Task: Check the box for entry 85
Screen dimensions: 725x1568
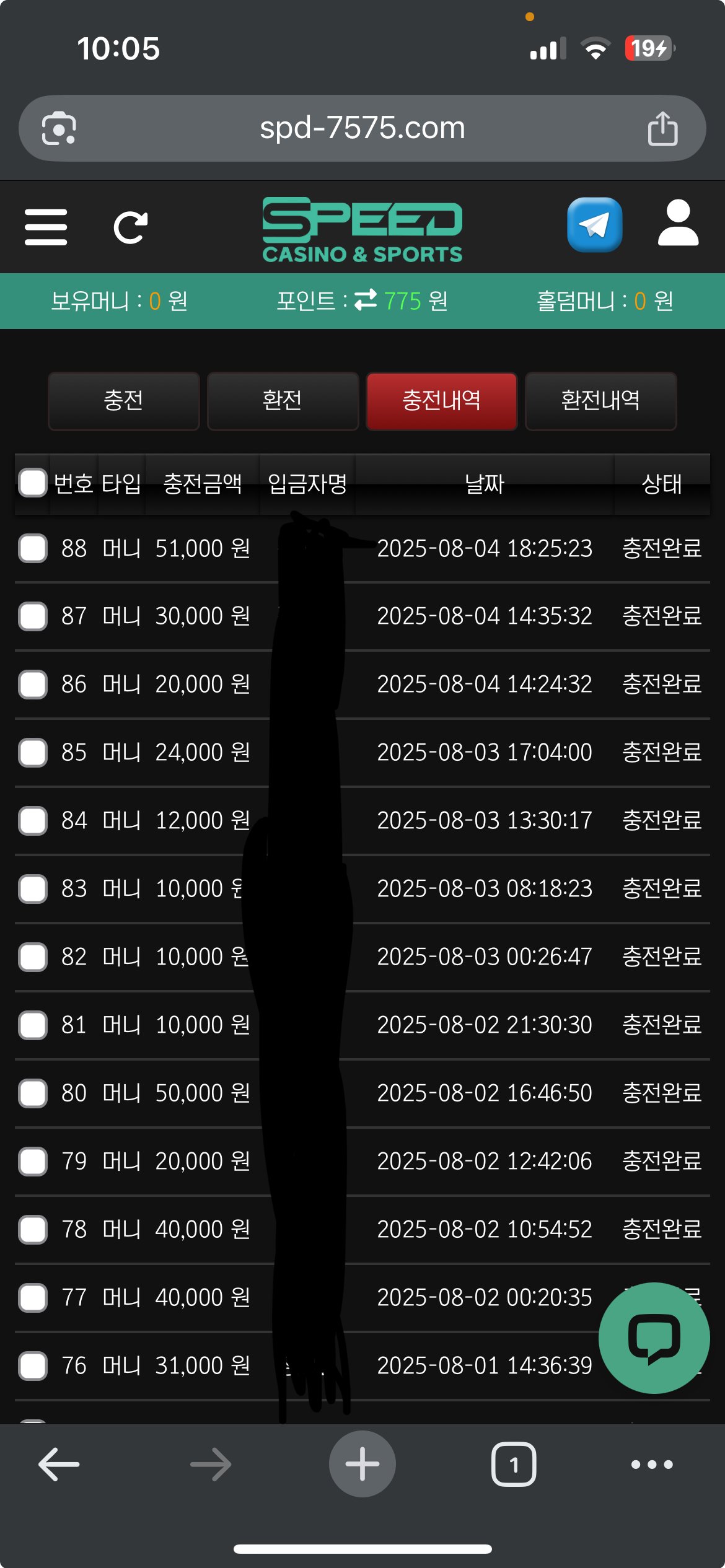Action: pos(33,753)
